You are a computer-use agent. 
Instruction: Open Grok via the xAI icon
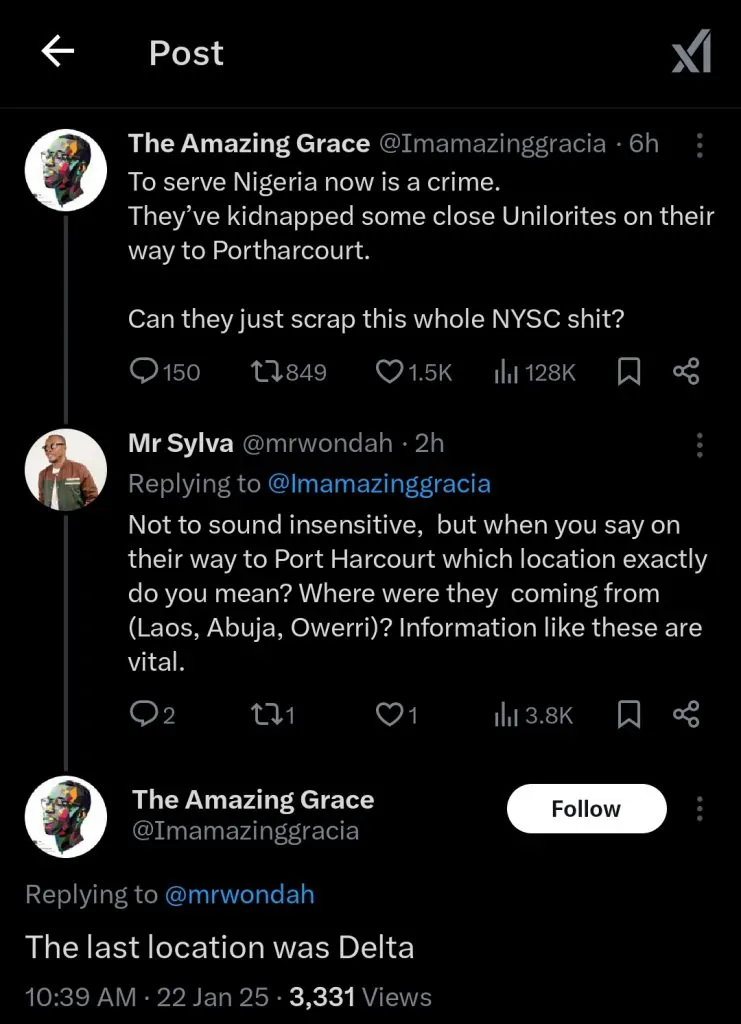(691, 52)
